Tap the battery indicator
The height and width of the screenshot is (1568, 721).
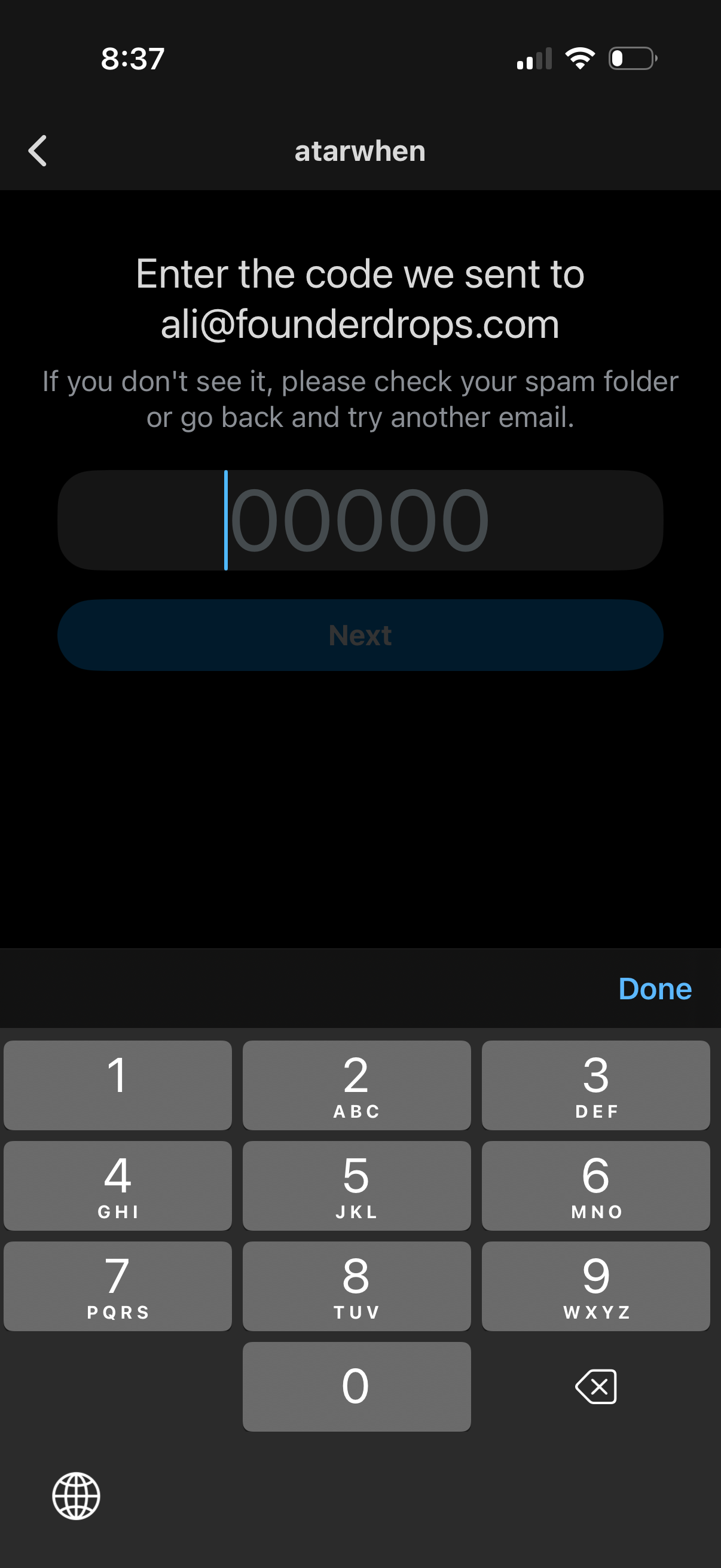[631, 58]
